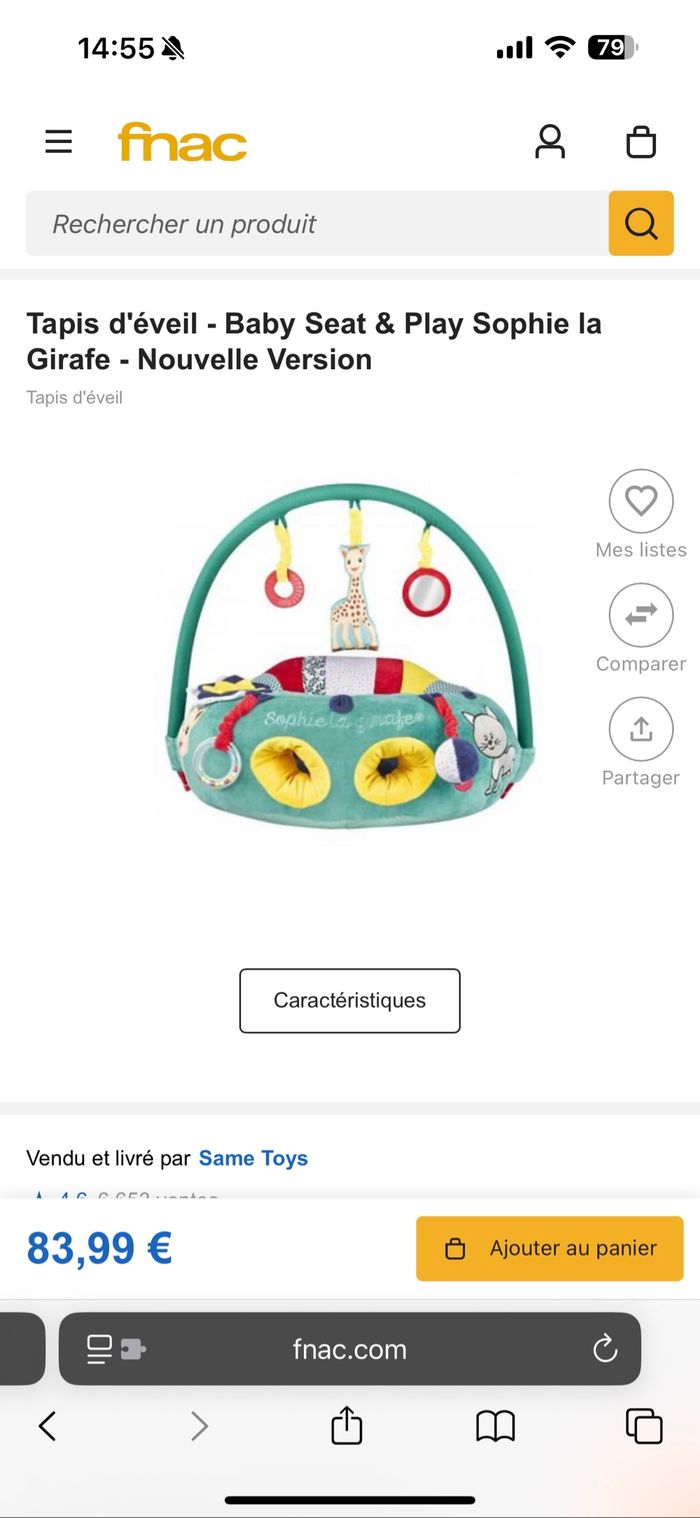Tap Ajouter au panier

click(550, 1248)
